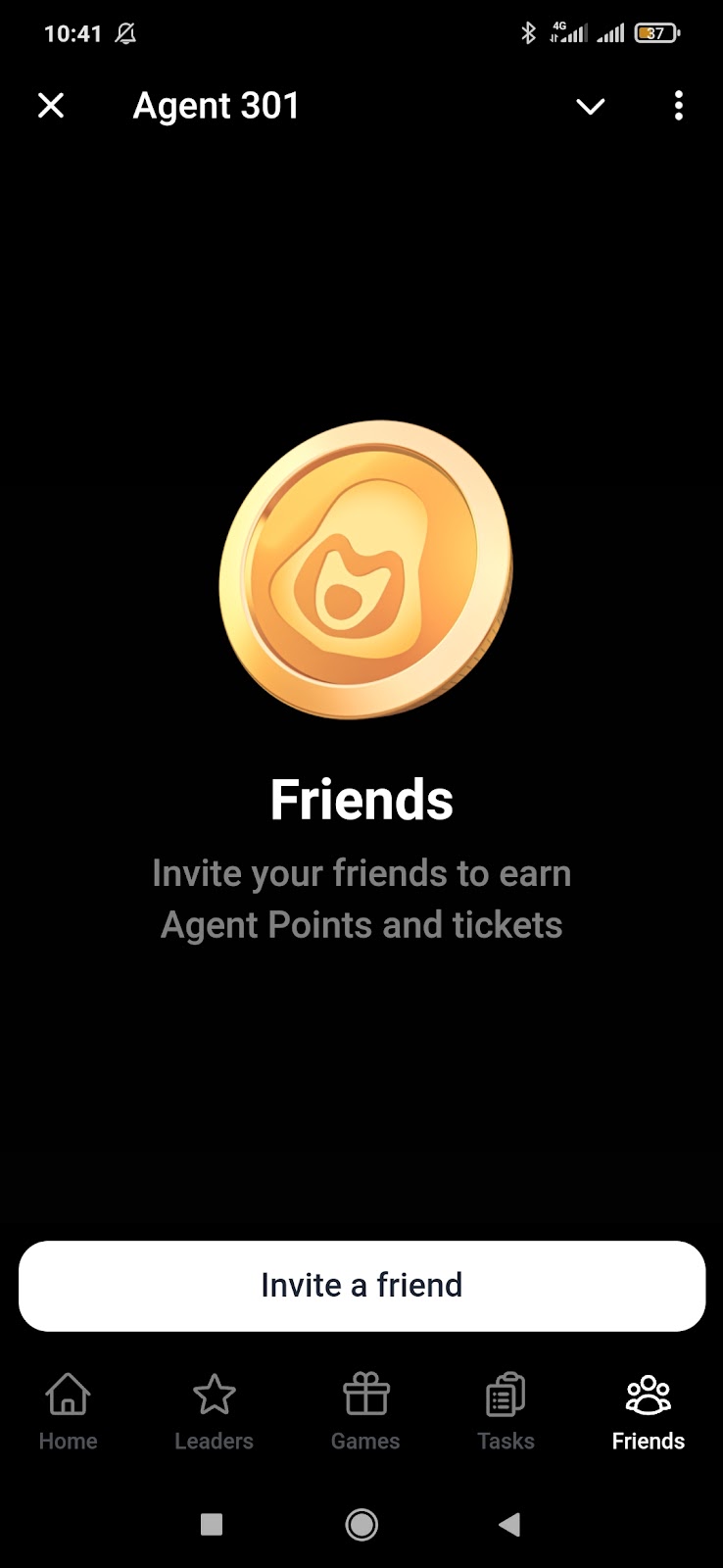Tap Invite a friend button

tap(361, 1285)
